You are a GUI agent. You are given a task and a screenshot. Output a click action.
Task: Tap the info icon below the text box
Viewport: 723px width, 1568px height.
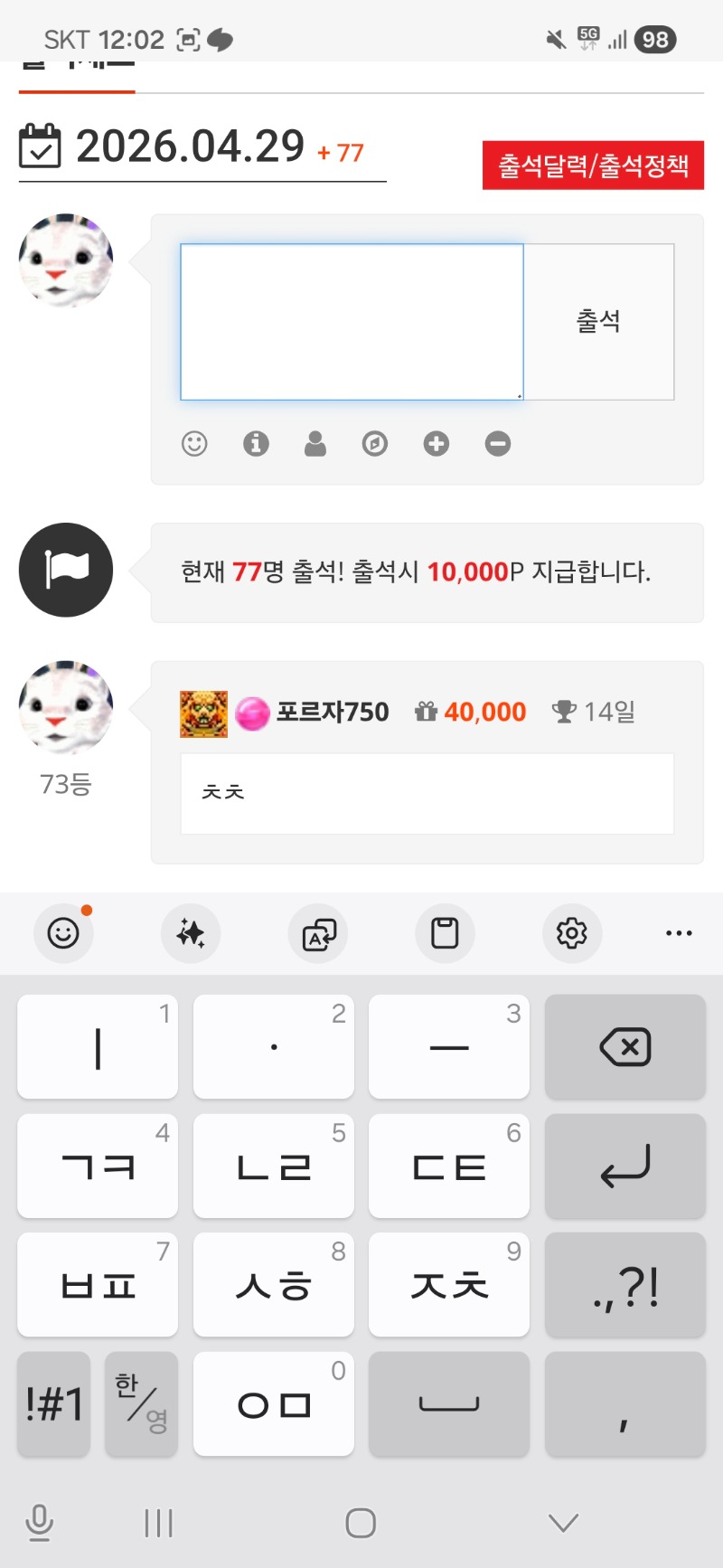(256, 444)
